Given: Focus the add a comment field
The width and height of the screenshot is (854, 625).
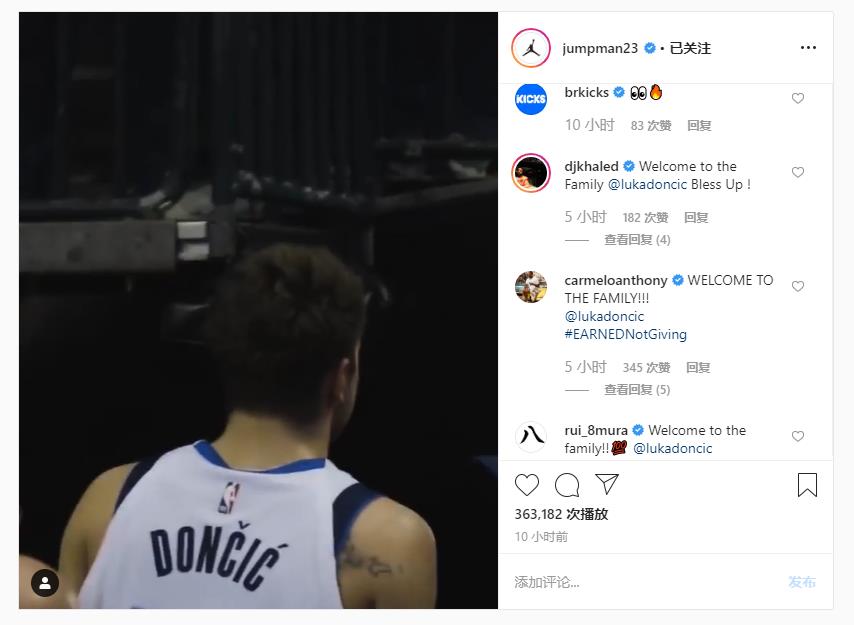Looking at the screenshot, I should pyautogui.click(x=640, y=582).
